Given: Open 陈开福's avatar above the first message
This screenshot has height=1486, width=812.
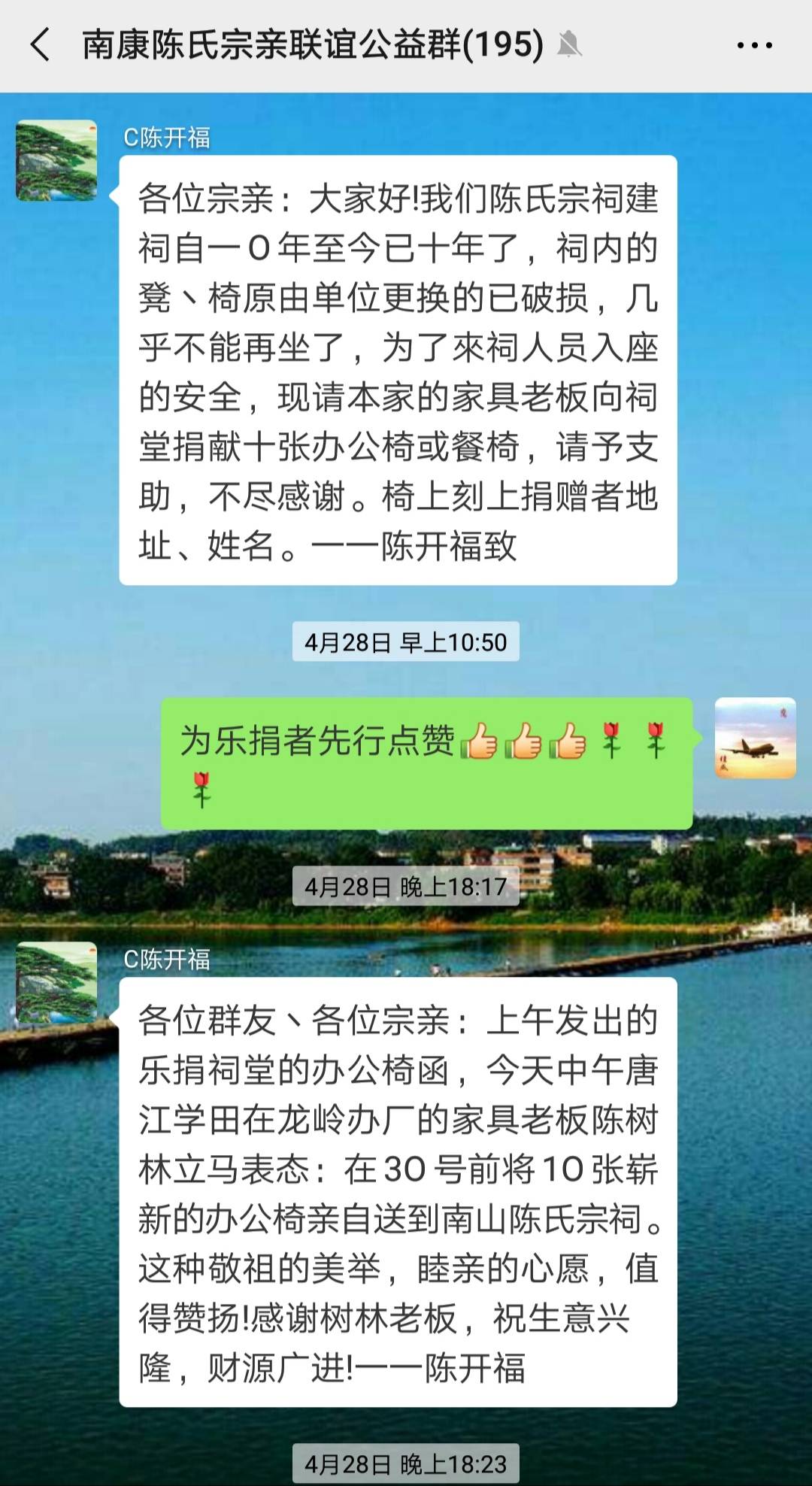Looking at the screenshot, I should point(57,160).
